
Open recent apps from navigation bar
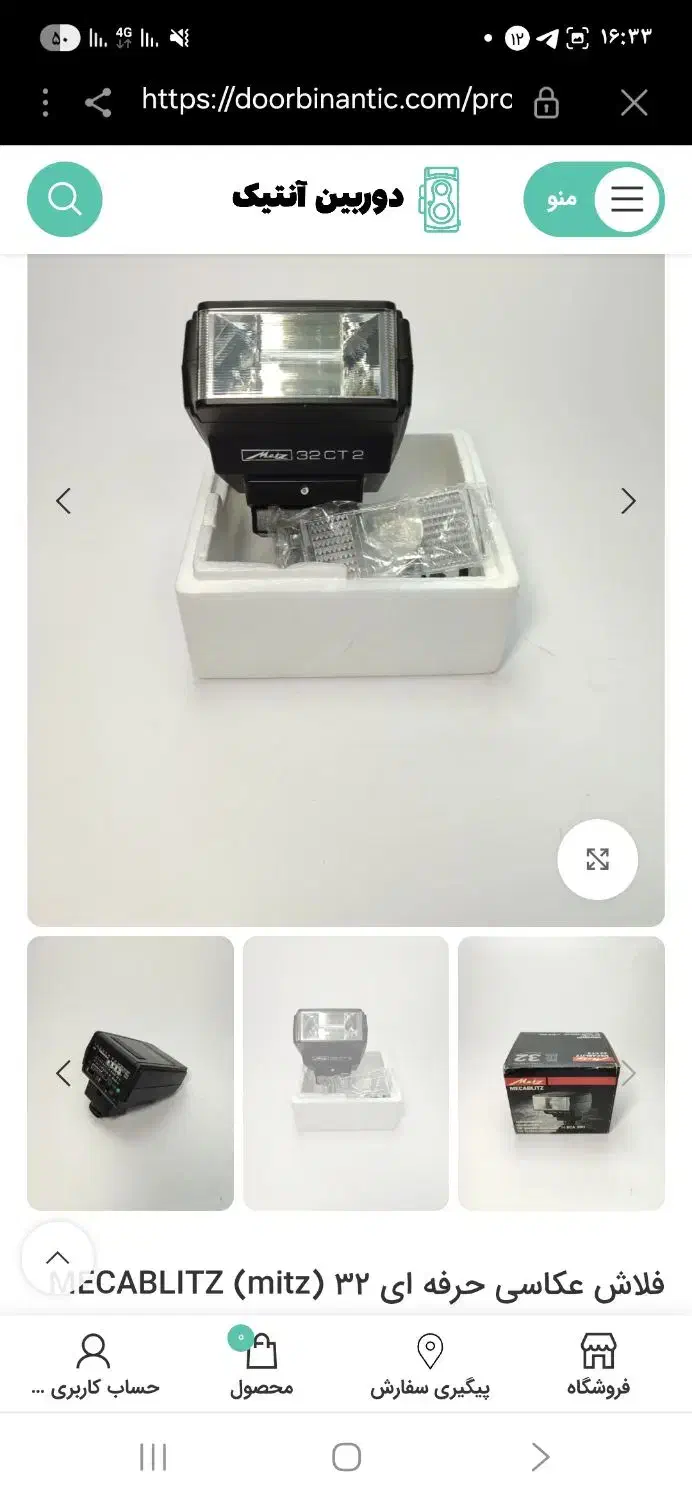point(153,1457)
